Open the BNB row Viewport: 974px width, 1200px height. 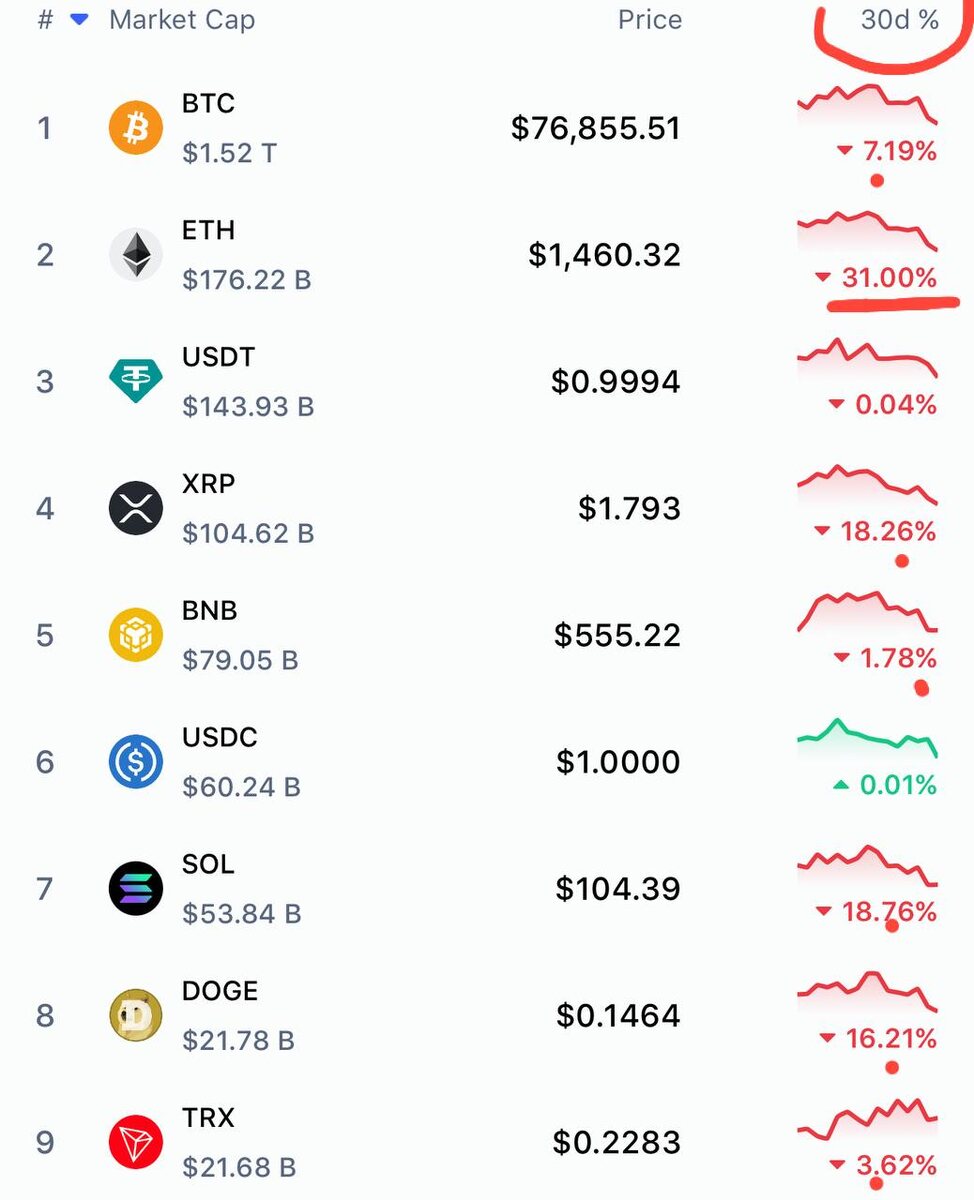click(x=209, y=611)
